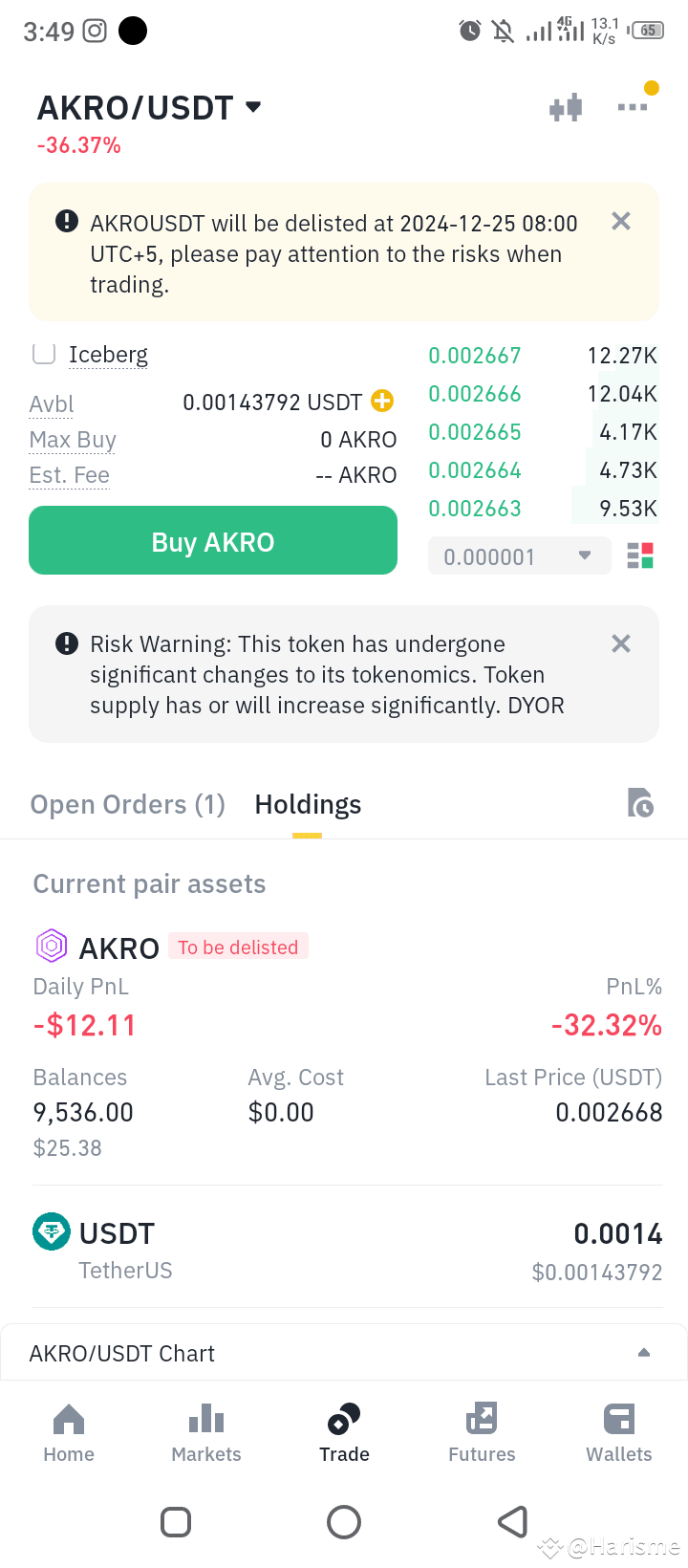
Task: Collapse the AKRO/USDT Chart section
Action: [643, 1352]
